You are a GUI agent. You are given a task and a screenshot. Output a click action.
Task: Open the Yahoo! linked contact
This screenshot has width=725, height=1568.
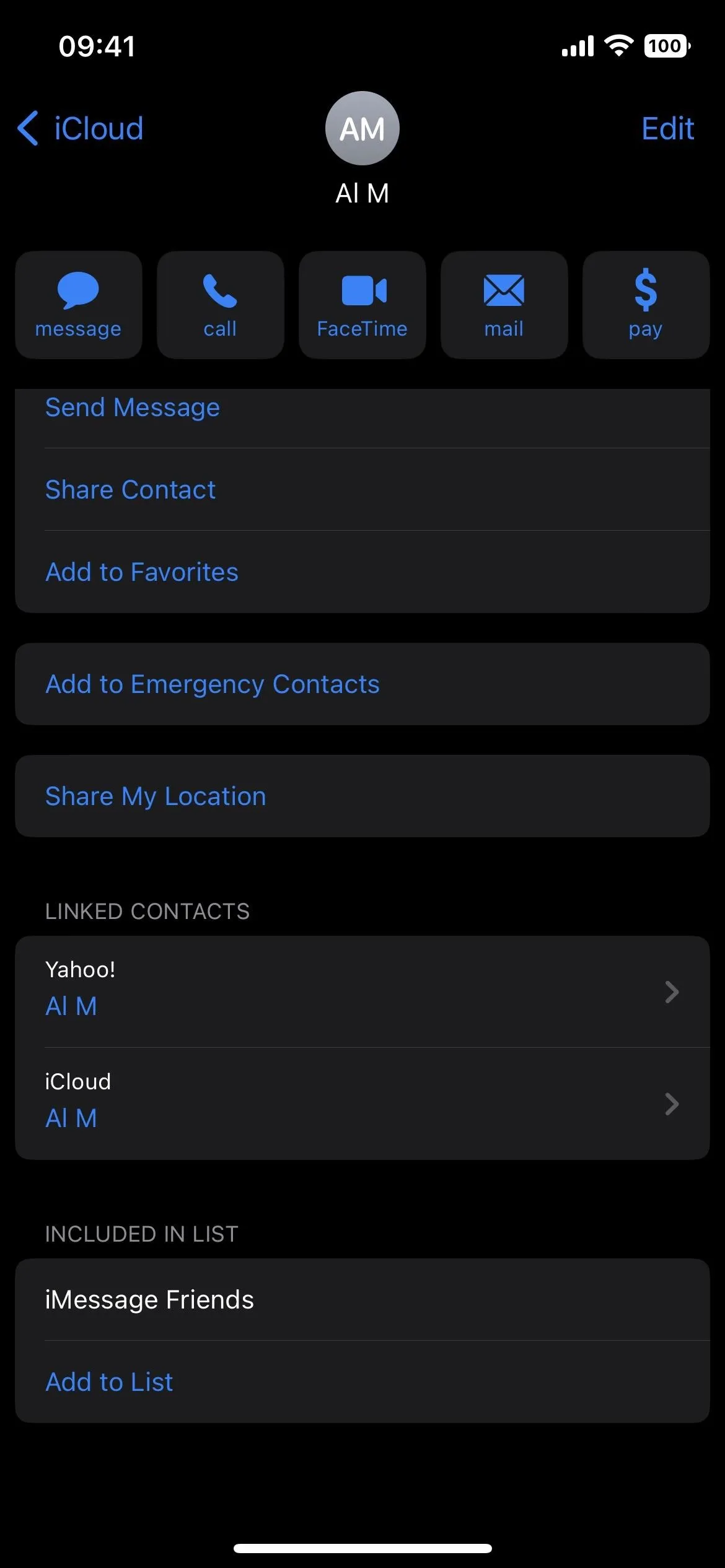pos(362,991)
